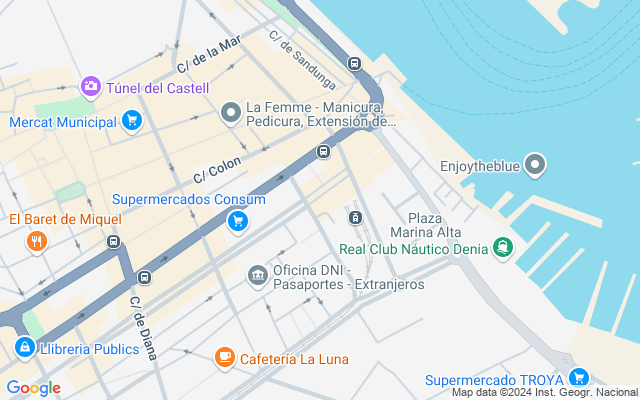Tap the tram station near Plaza Marina Alta

tap(354, 218)
